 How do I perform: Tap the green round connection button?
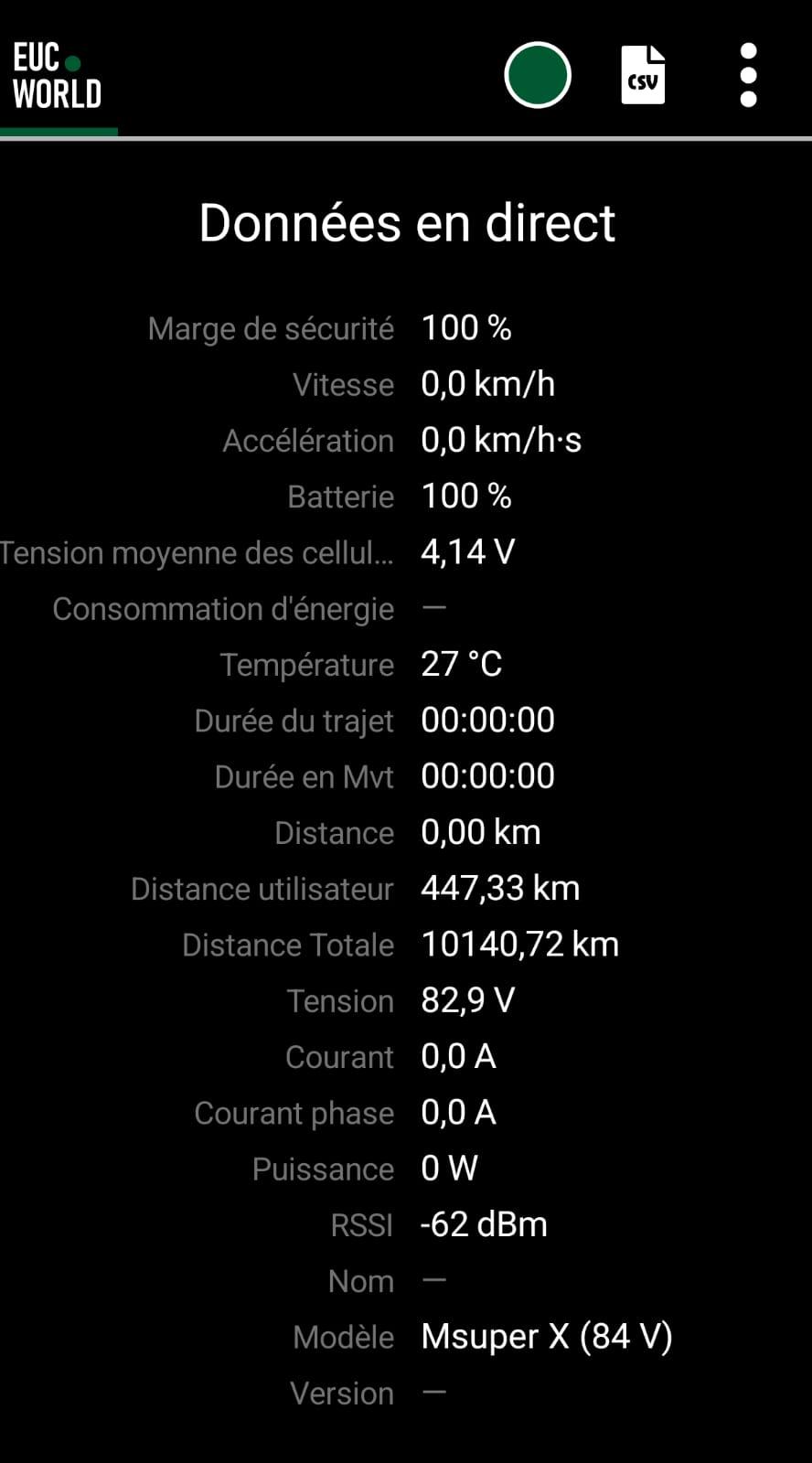pyautogui.click(x=538, y=75)
